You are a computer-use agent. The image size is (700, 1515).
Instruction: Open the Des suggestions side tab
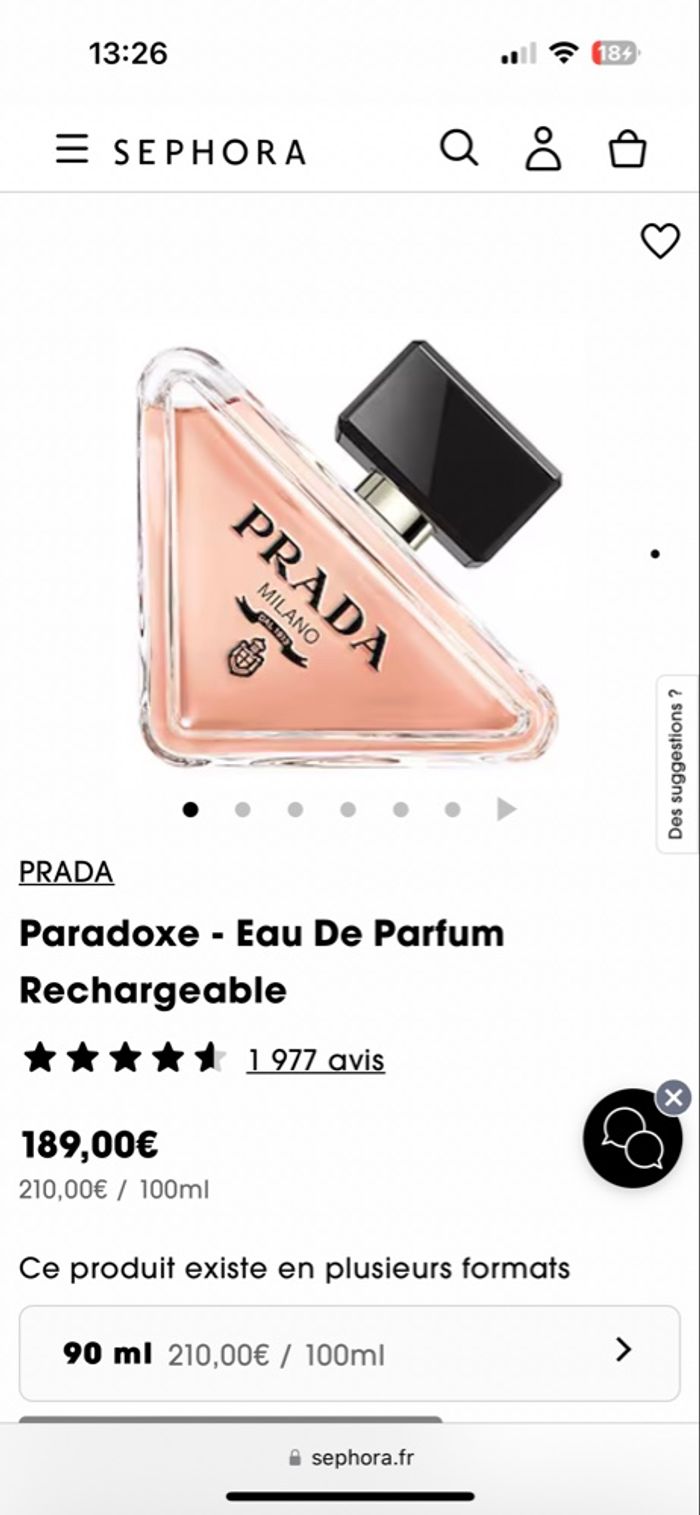(677, 764)
